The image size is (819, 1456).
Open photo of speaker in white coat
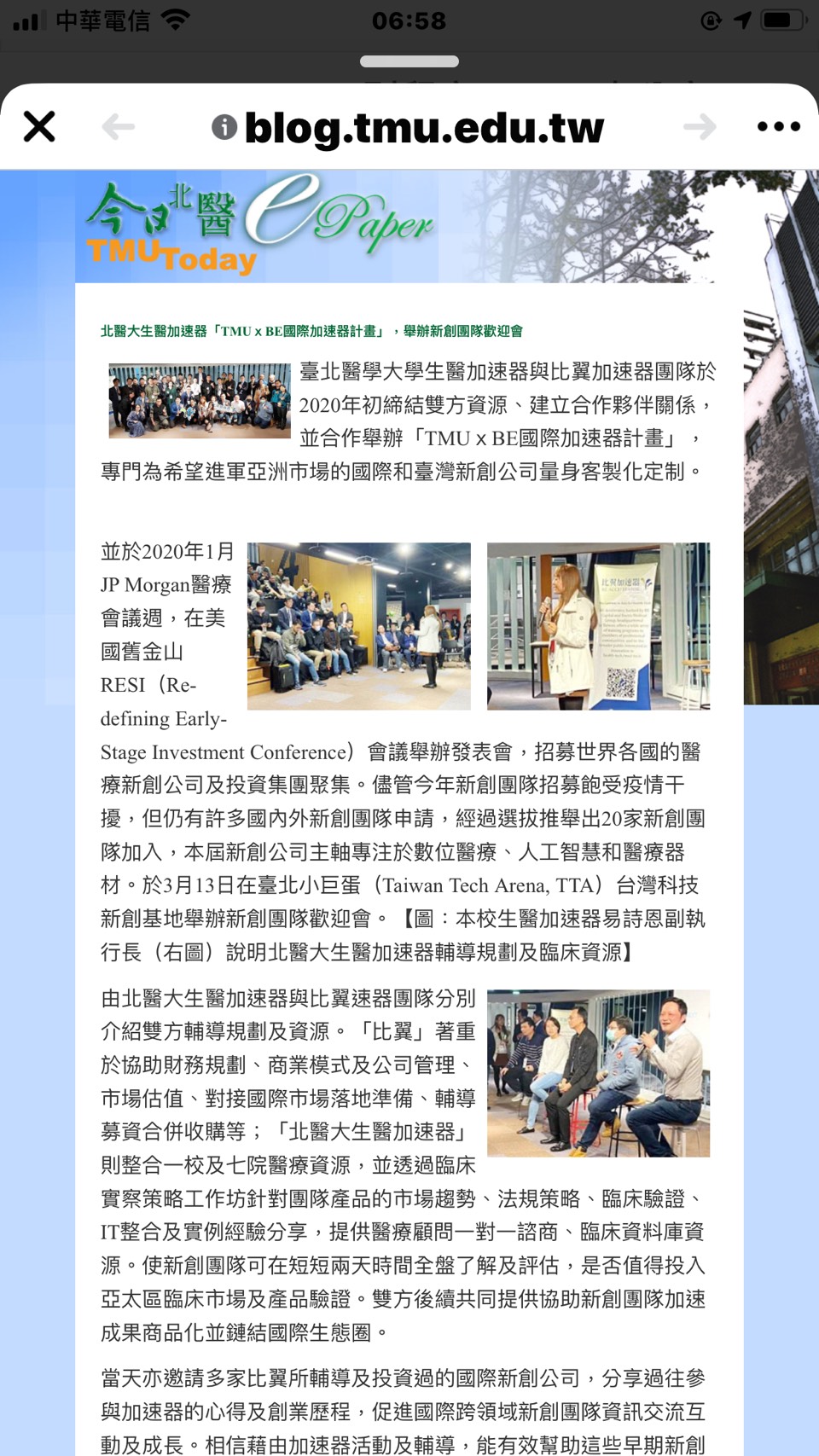598,626
